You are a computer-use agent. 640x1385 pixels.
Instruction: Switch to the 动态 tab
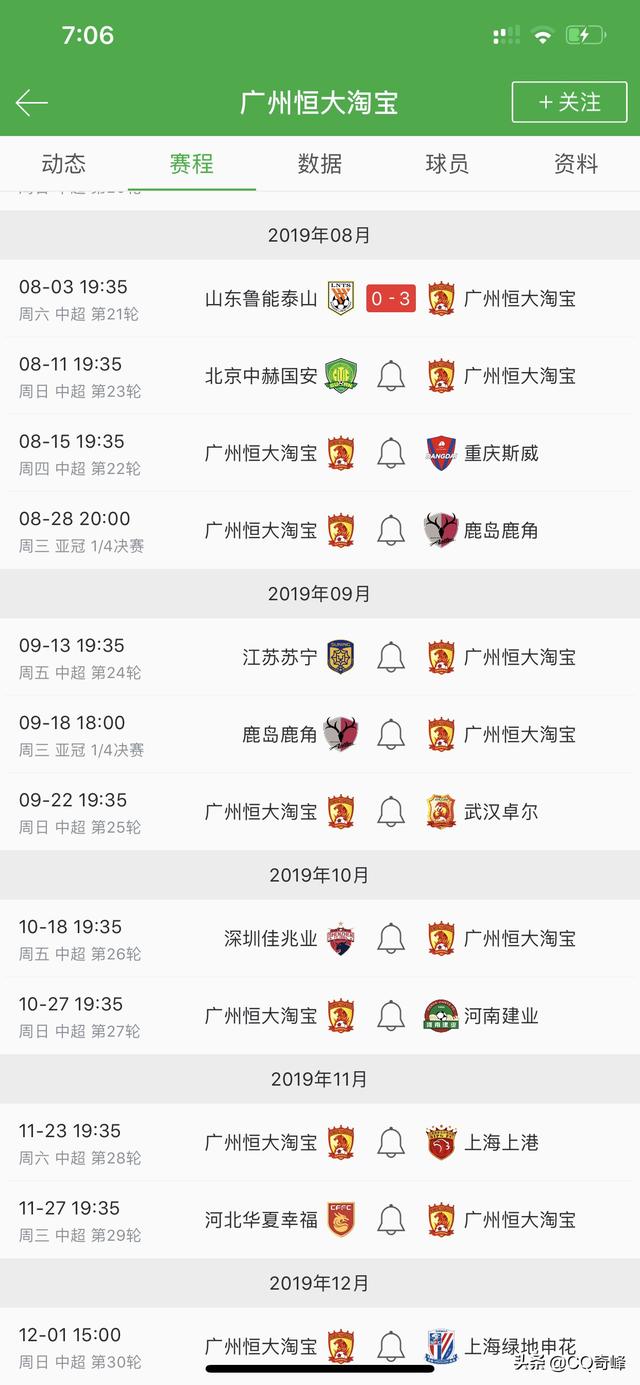click(64, 164)
